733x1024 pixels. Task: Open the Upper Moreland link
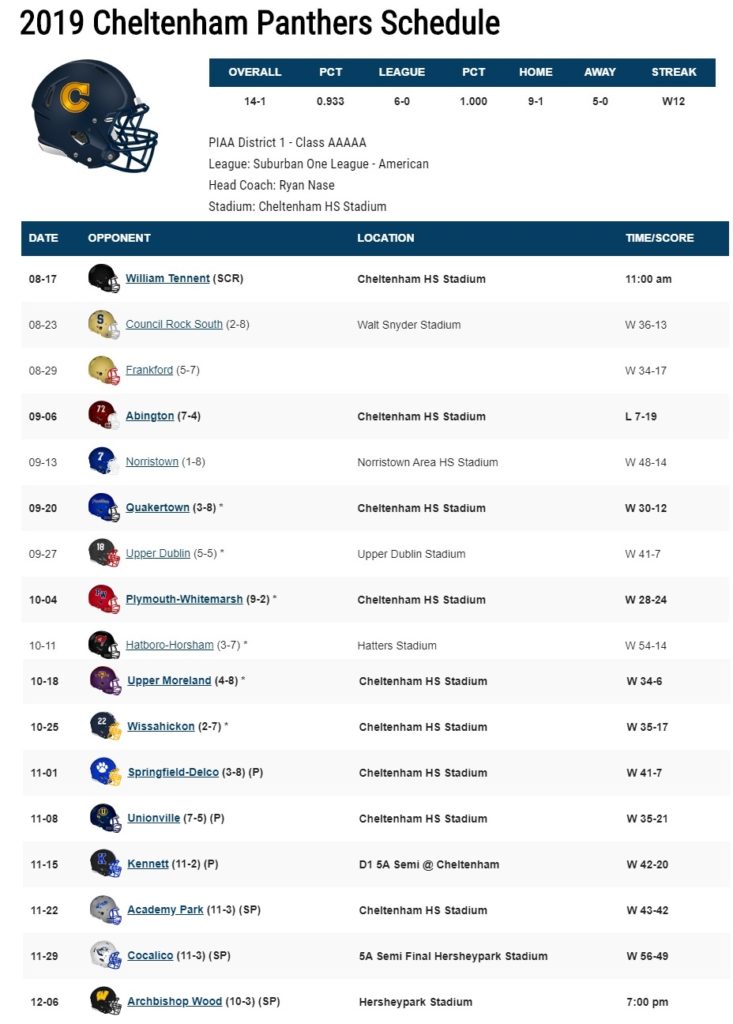169,681
